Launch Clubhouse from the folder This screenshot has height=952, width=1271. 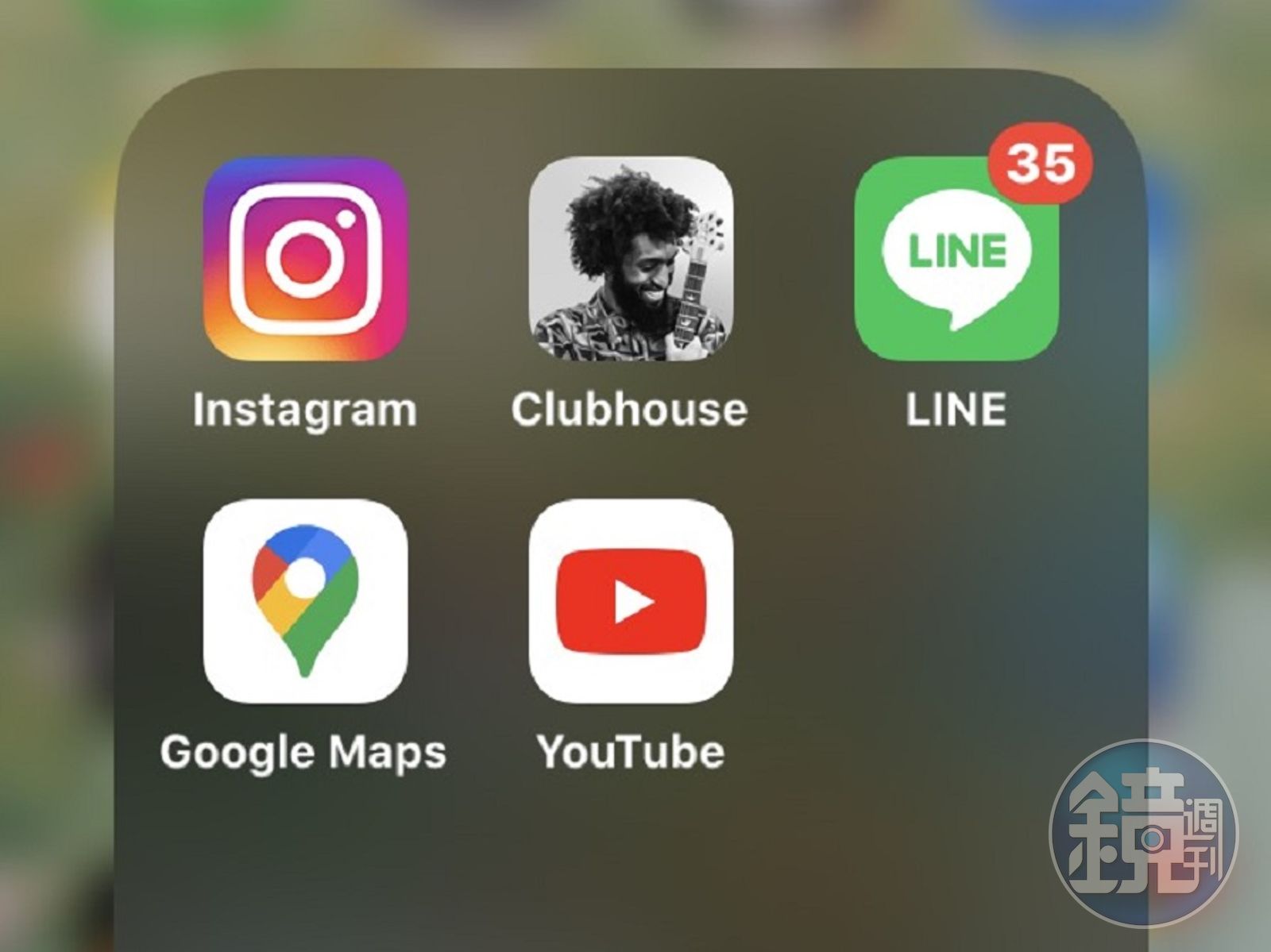point(631,259)
